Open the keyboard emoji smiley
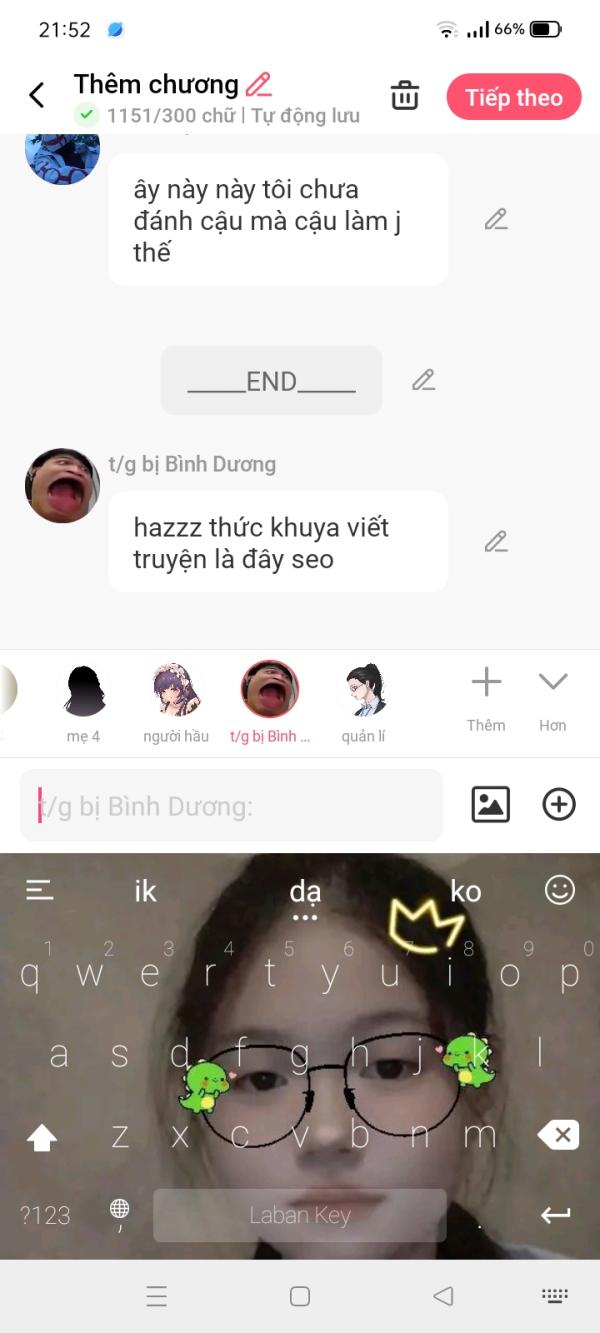Screen dimensions: 600x1333 pos(560,890)
